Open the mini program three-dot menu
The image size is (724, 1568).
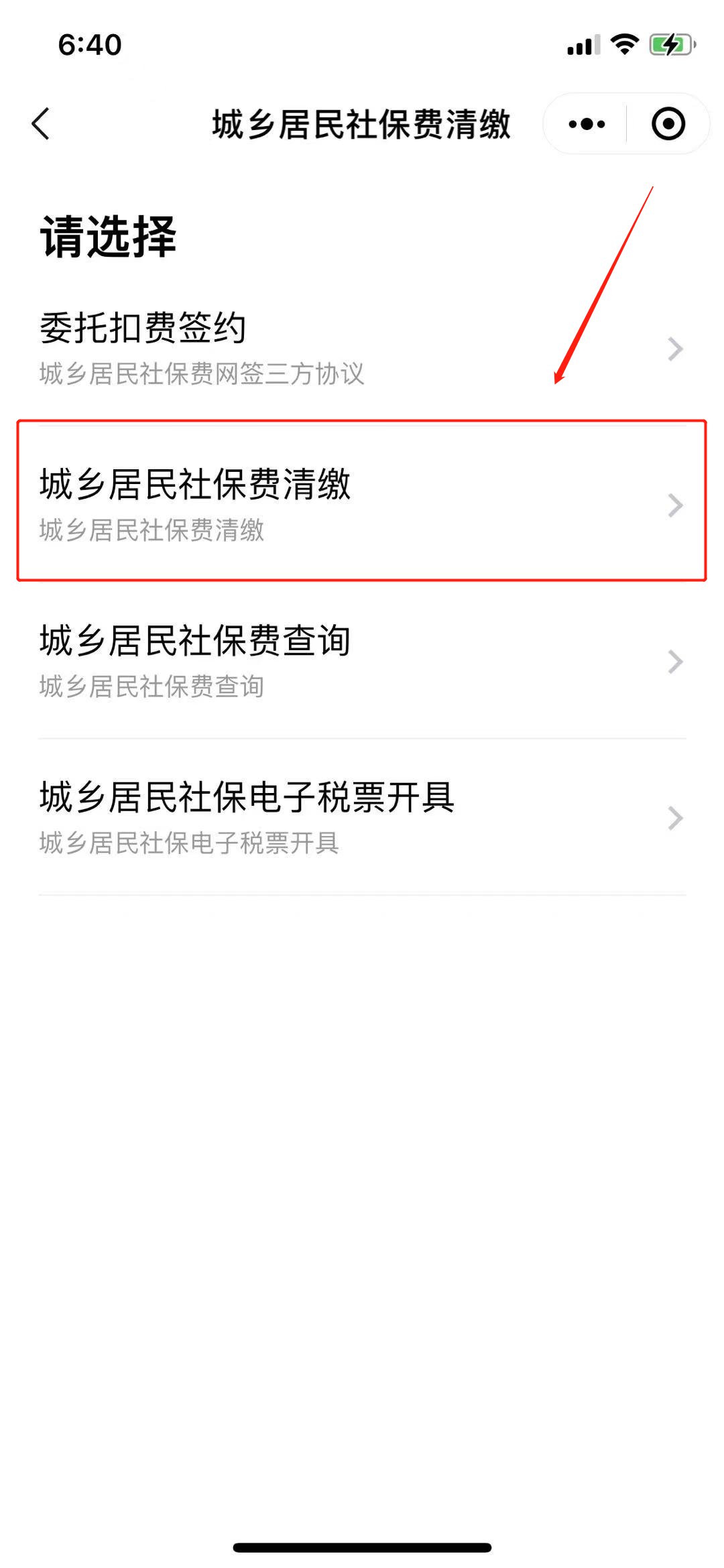coord(587,124)
